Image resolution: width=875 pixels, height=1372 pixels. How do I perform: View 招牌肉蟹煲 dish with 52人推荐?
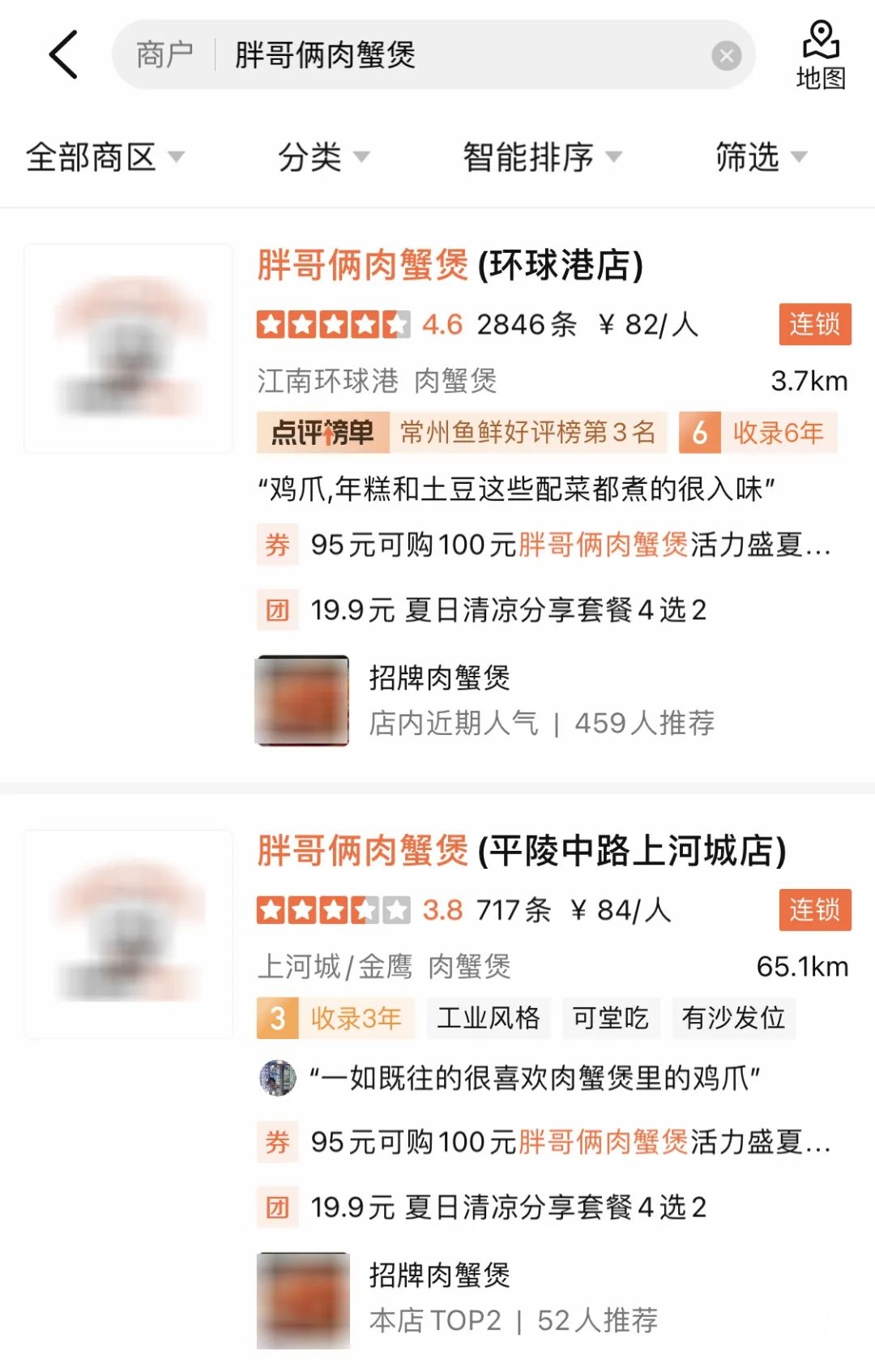486,1298
